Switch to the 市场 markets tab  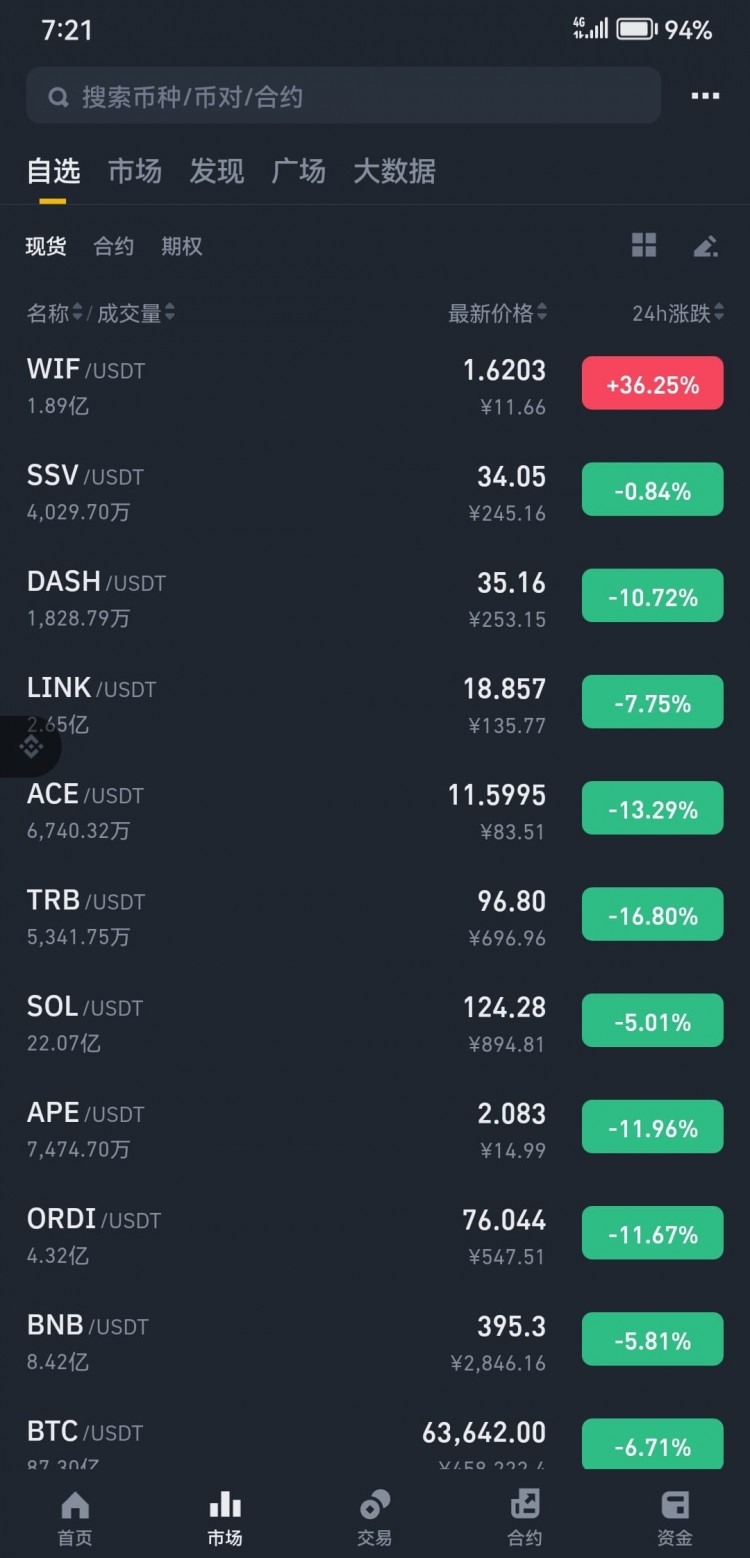pos(134,171)
